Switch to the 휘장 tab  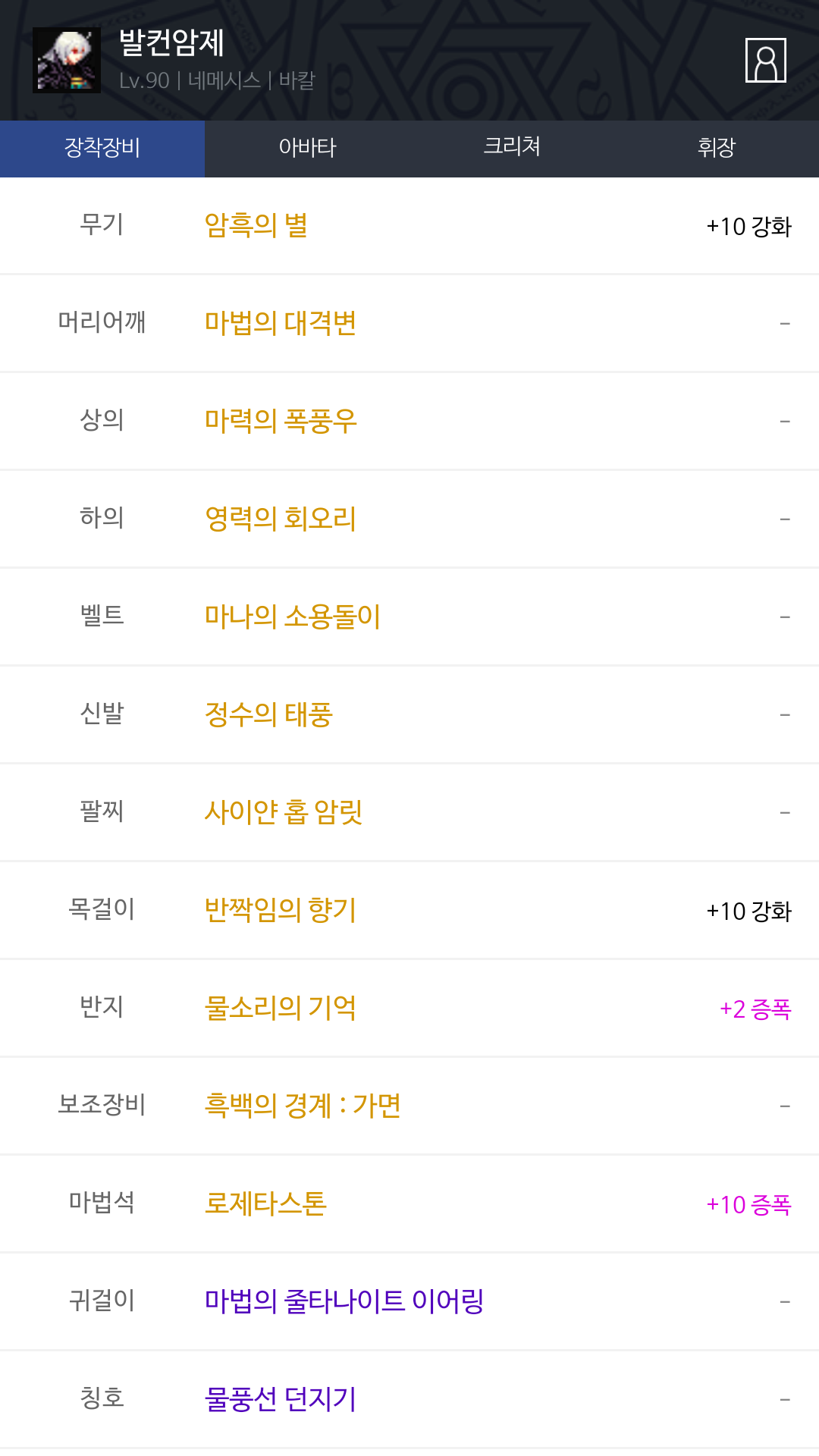point(717,149)
